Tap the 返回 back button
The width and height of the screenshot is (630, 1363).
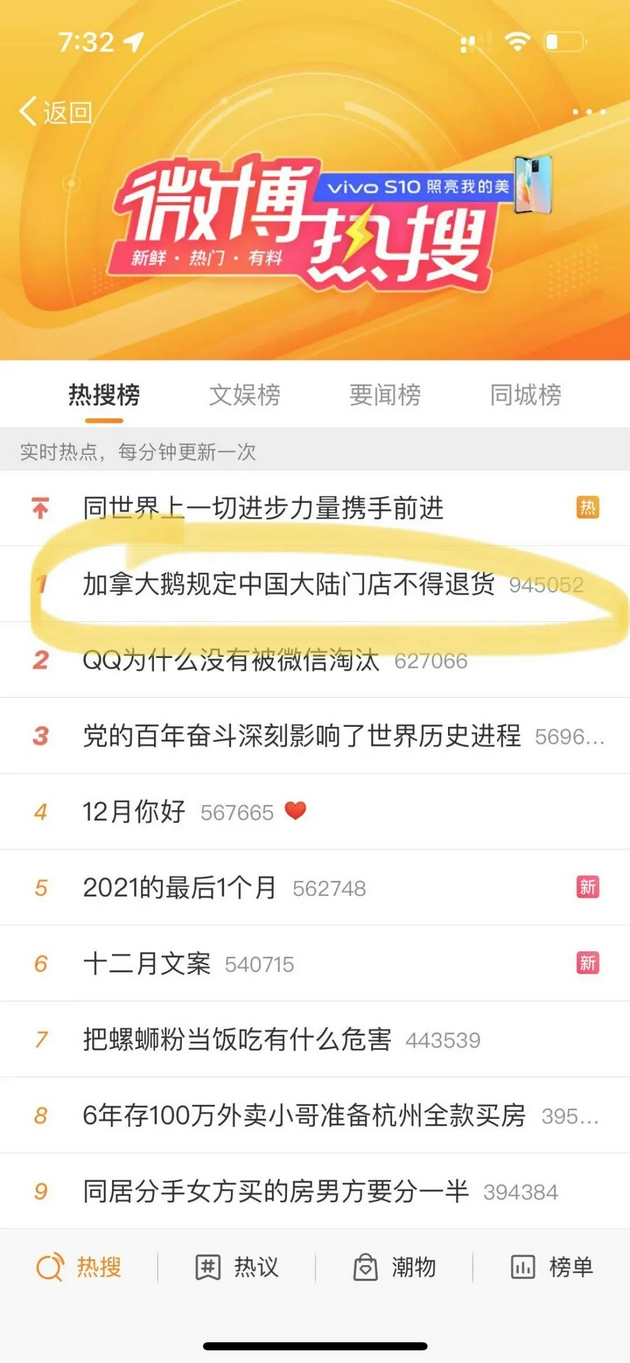pos(56,112)
